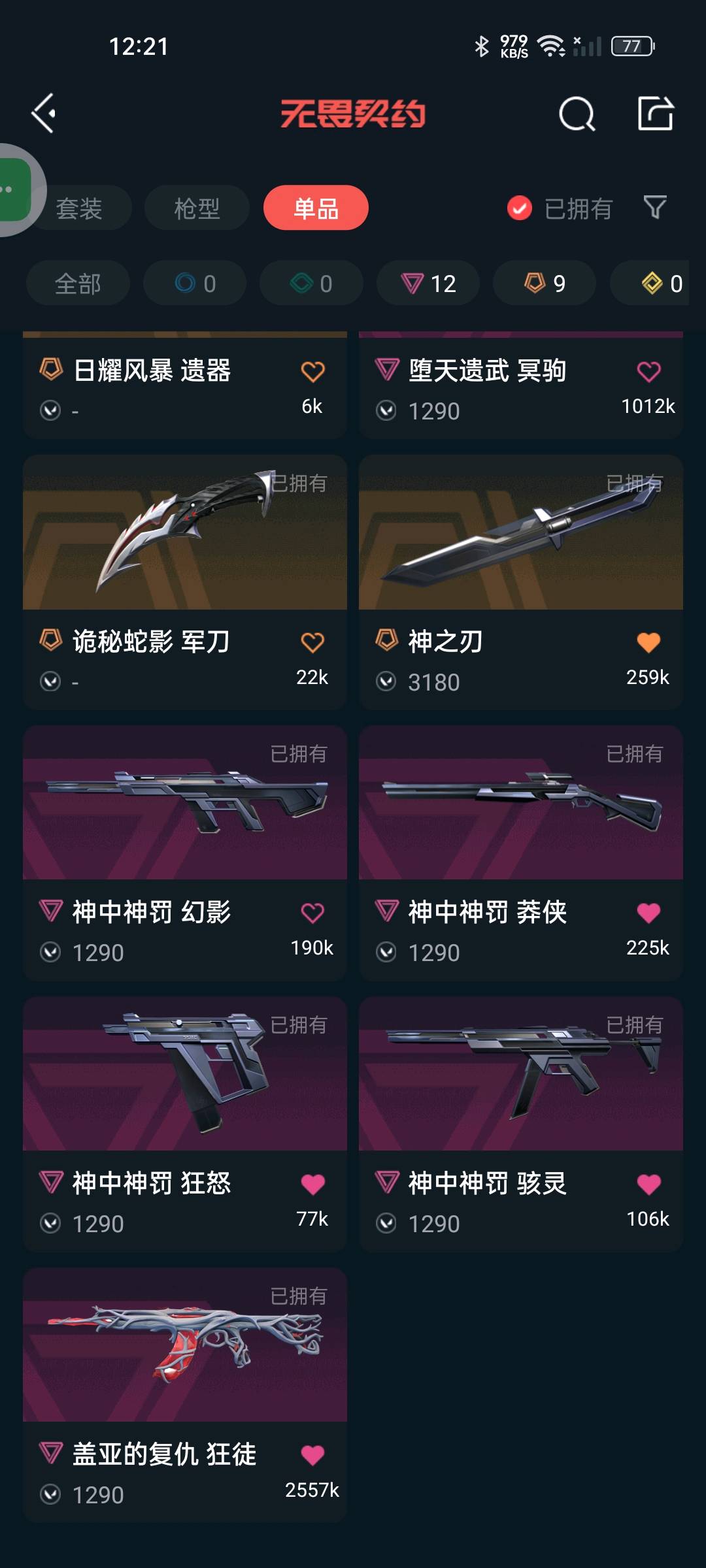This screenshot has height=1568, width=706.
Task: Go back using the top-left arrow
Action: pyautogui.click(x=44, y=114)
